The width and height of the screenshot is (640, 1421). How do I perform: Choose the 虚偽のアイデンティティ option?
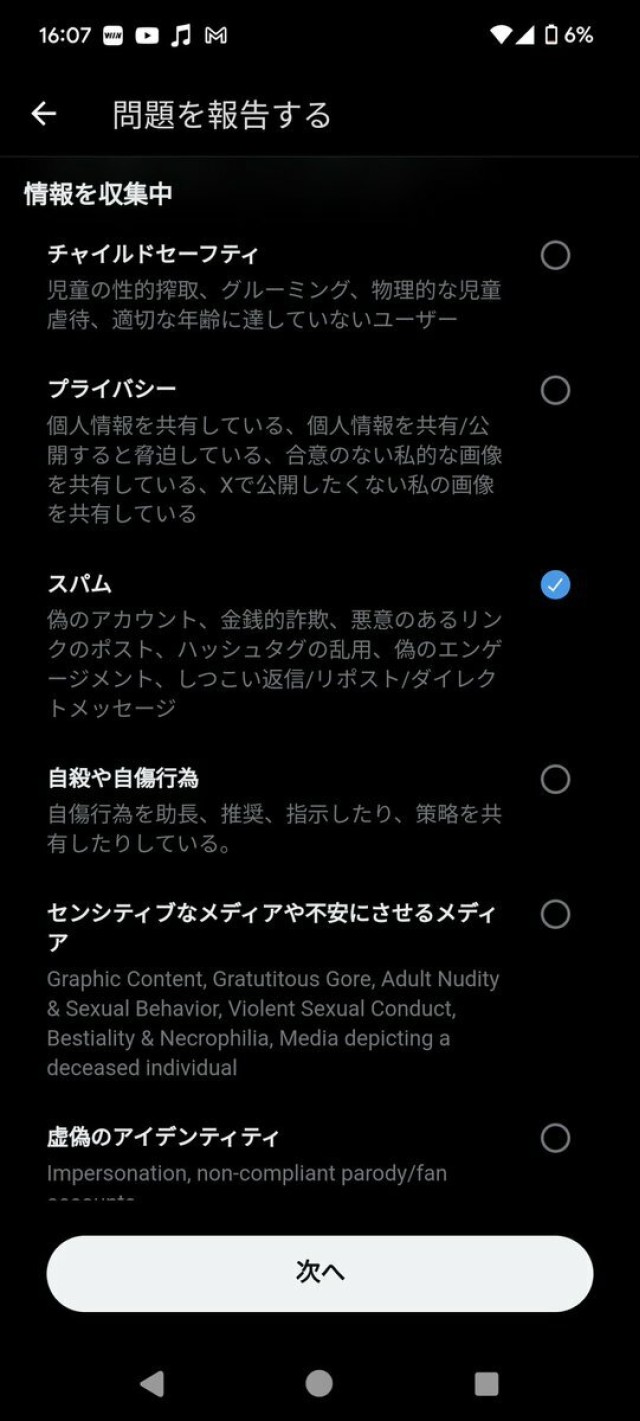pos(555,1138)
